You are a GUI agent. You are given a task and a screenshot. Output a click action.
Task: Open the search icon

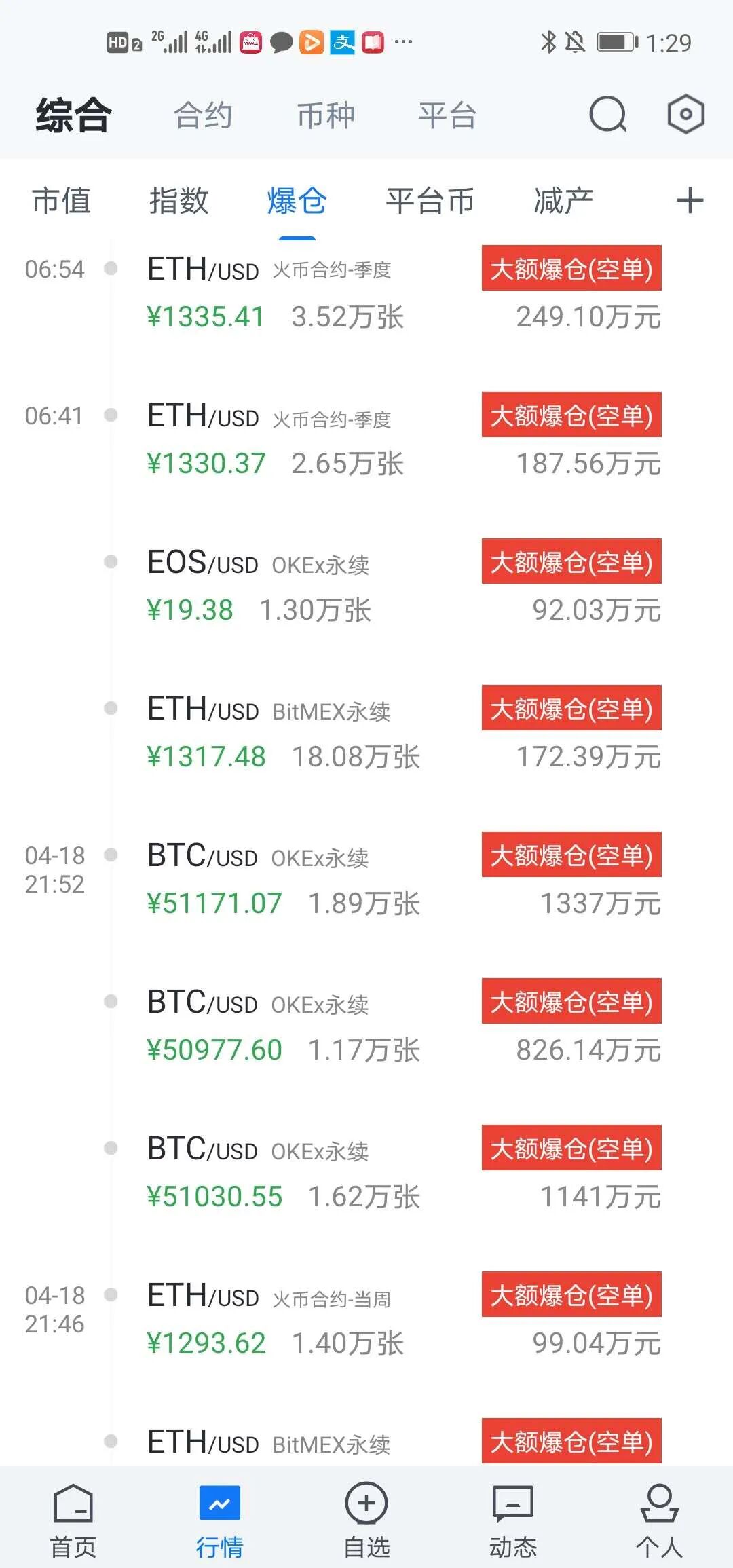(607, 114)
